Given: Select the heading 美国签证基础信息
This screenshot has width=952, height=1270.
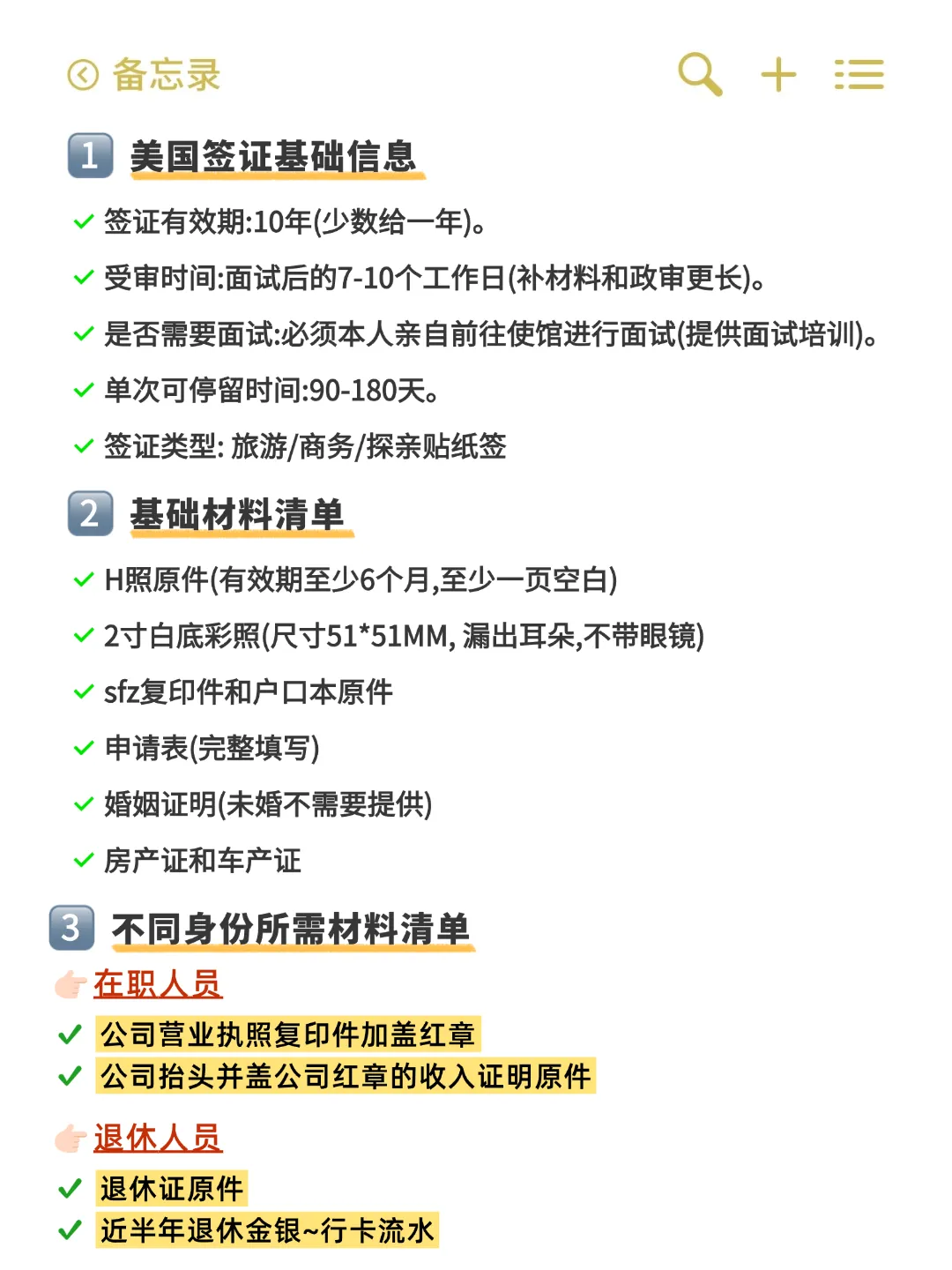Looking at the screenshot, I should click(273, 156).
